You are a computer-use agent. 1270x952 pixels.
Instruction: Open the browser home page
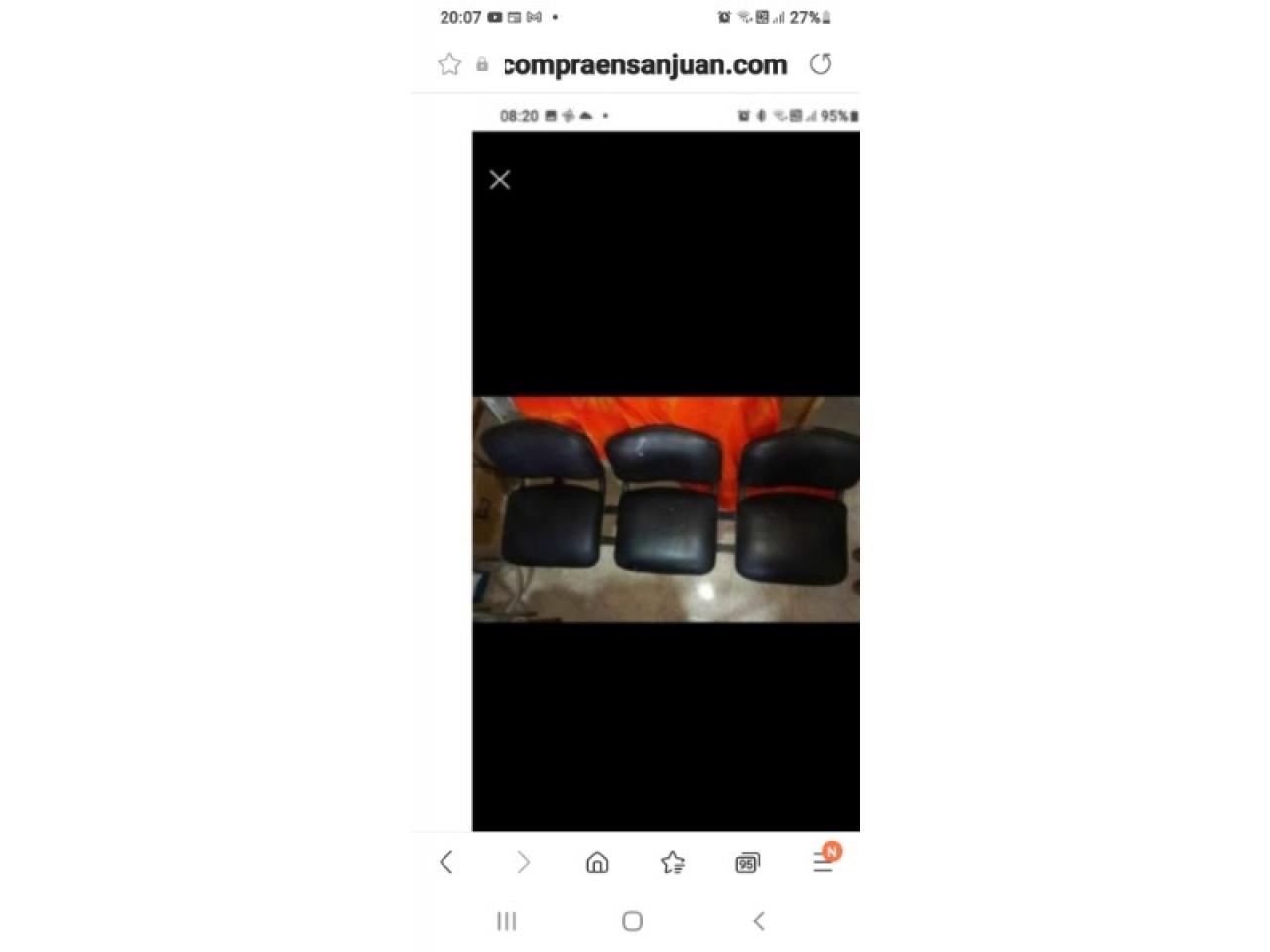[x=597, y=862]
